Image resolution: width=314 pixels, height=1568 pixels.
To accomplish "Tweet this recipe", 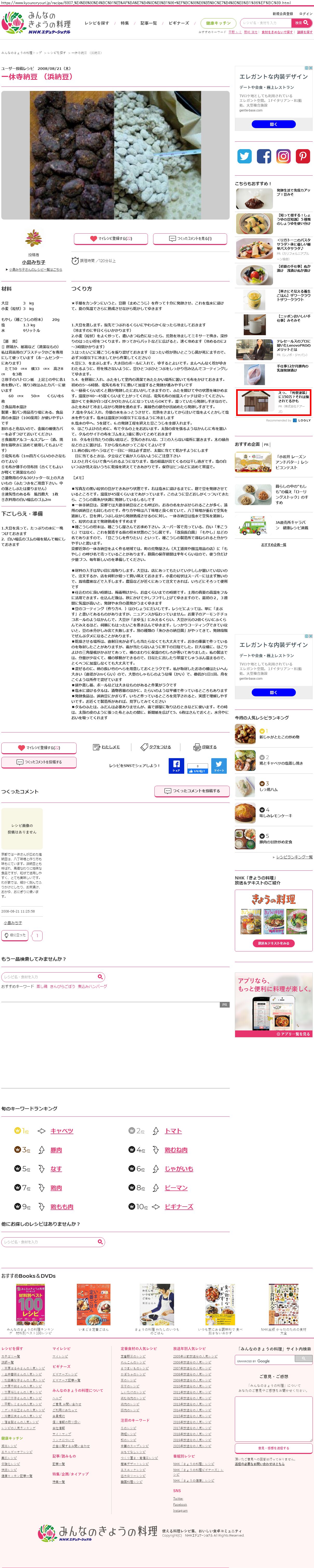I will coord(219,765).
